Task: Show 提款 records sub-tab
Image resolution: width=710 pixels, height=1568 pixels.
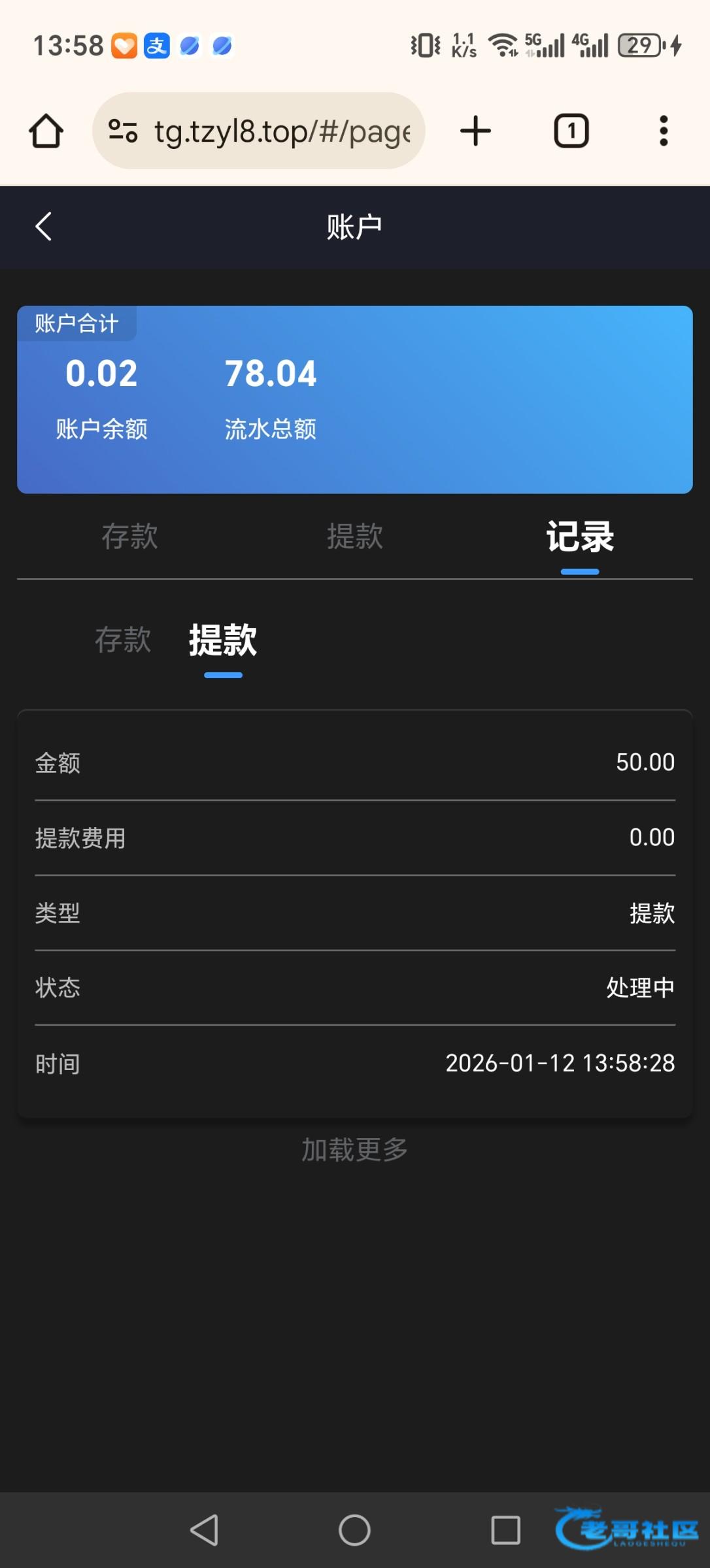Action: 223,640
